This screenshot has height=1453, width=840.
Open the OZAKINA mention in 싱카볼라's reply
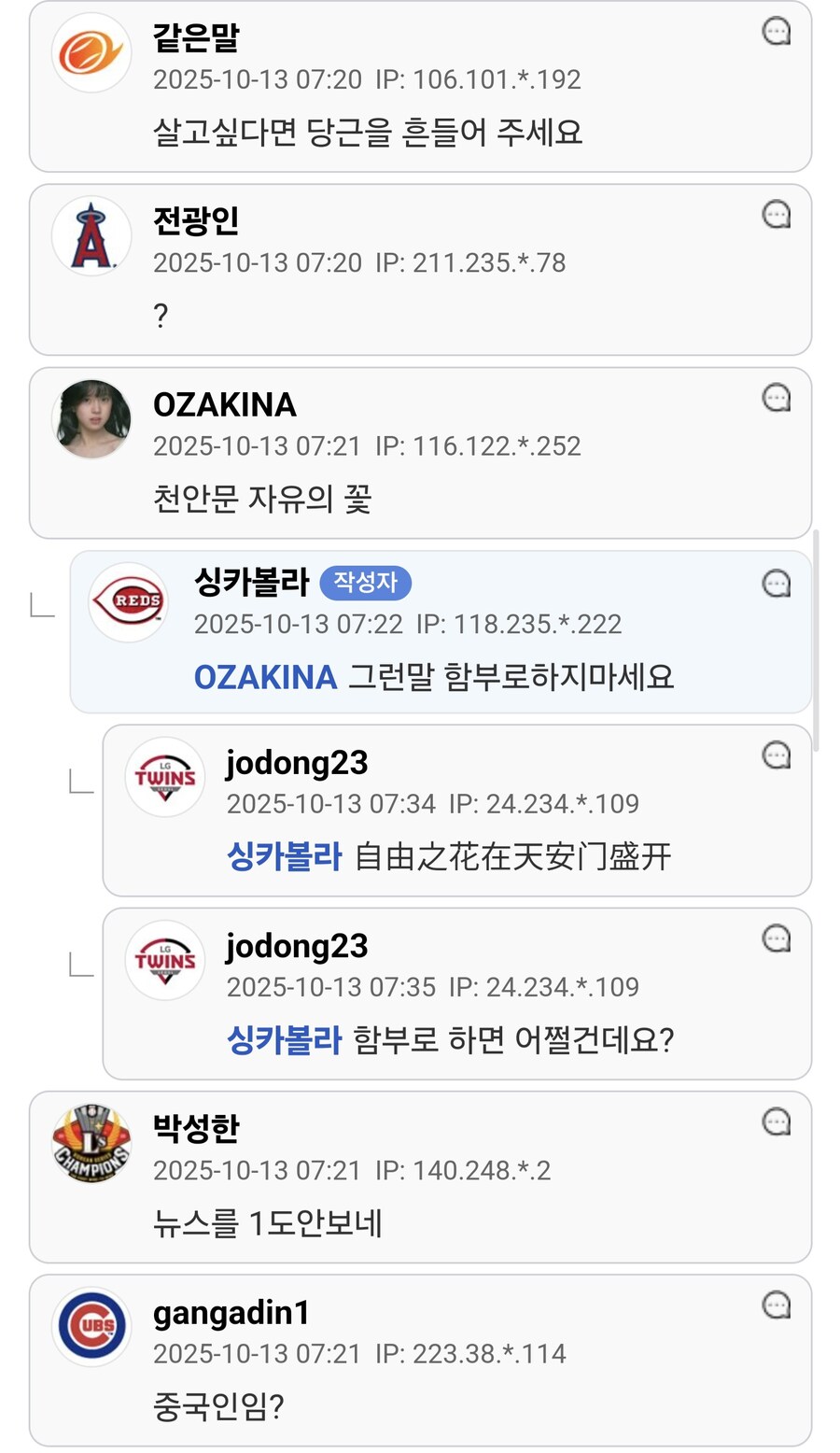pos(265,677)
